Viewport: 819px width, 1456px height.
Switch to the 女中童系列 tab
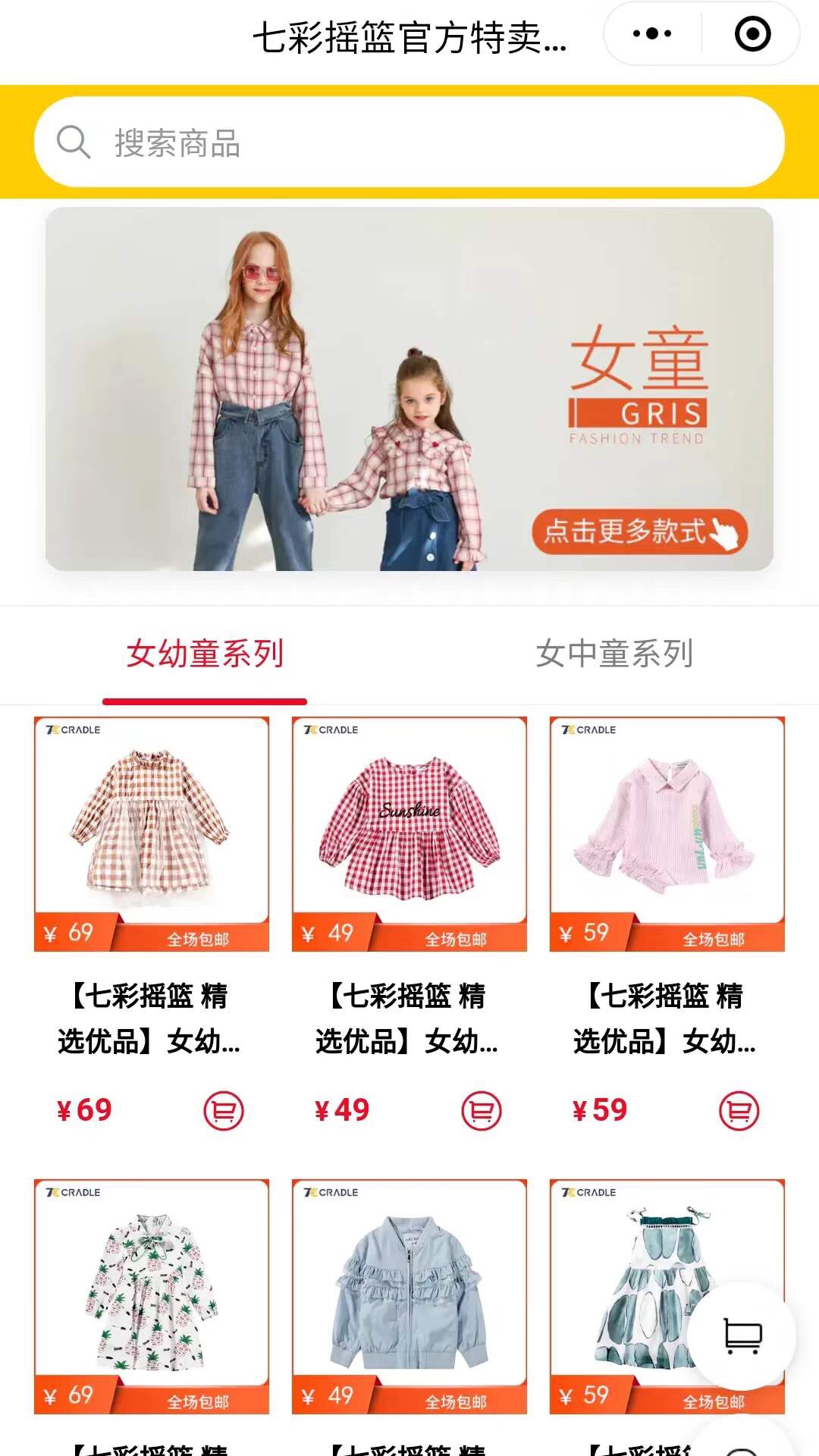[x=614, y=654]
